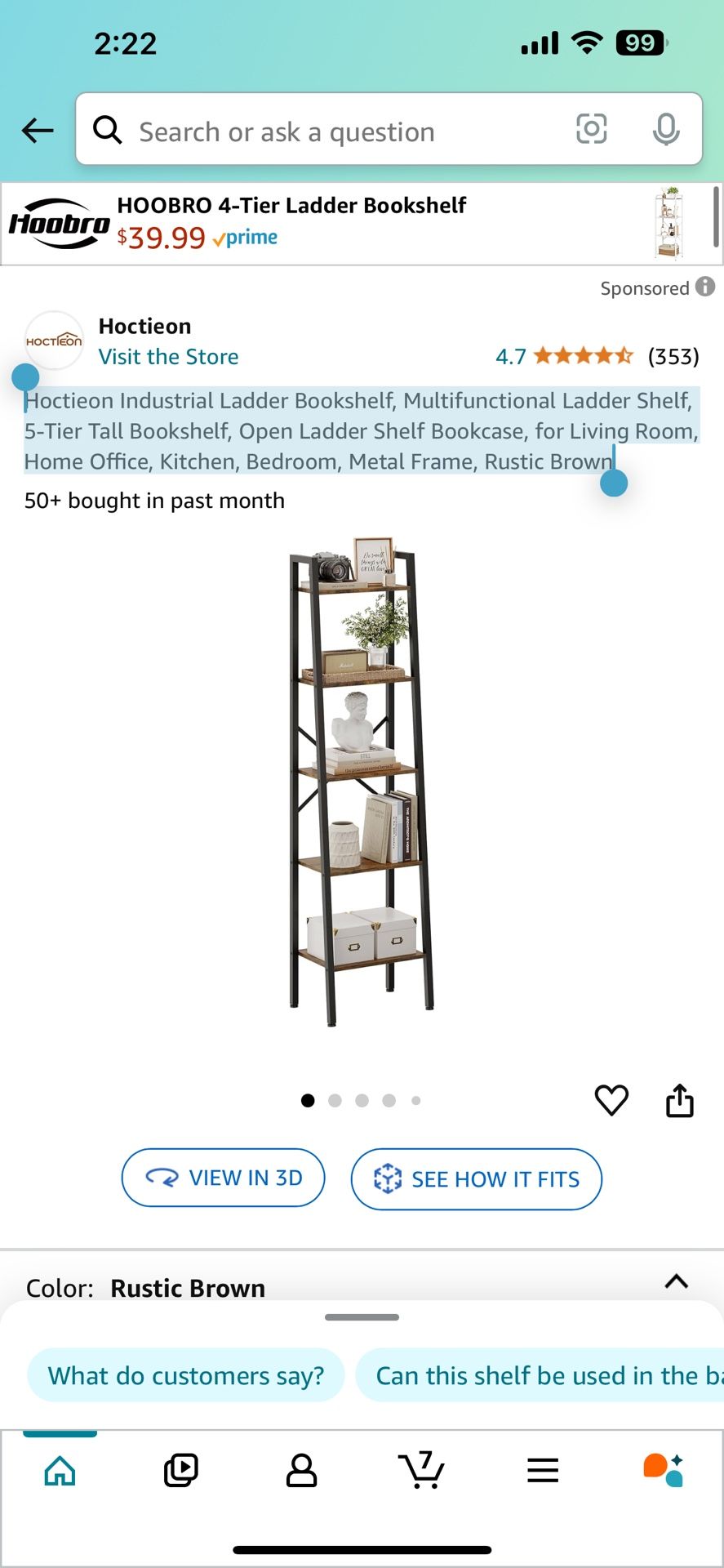Tap the camera visual search icon
724x1568 pixels.
(x=591, y=130)
